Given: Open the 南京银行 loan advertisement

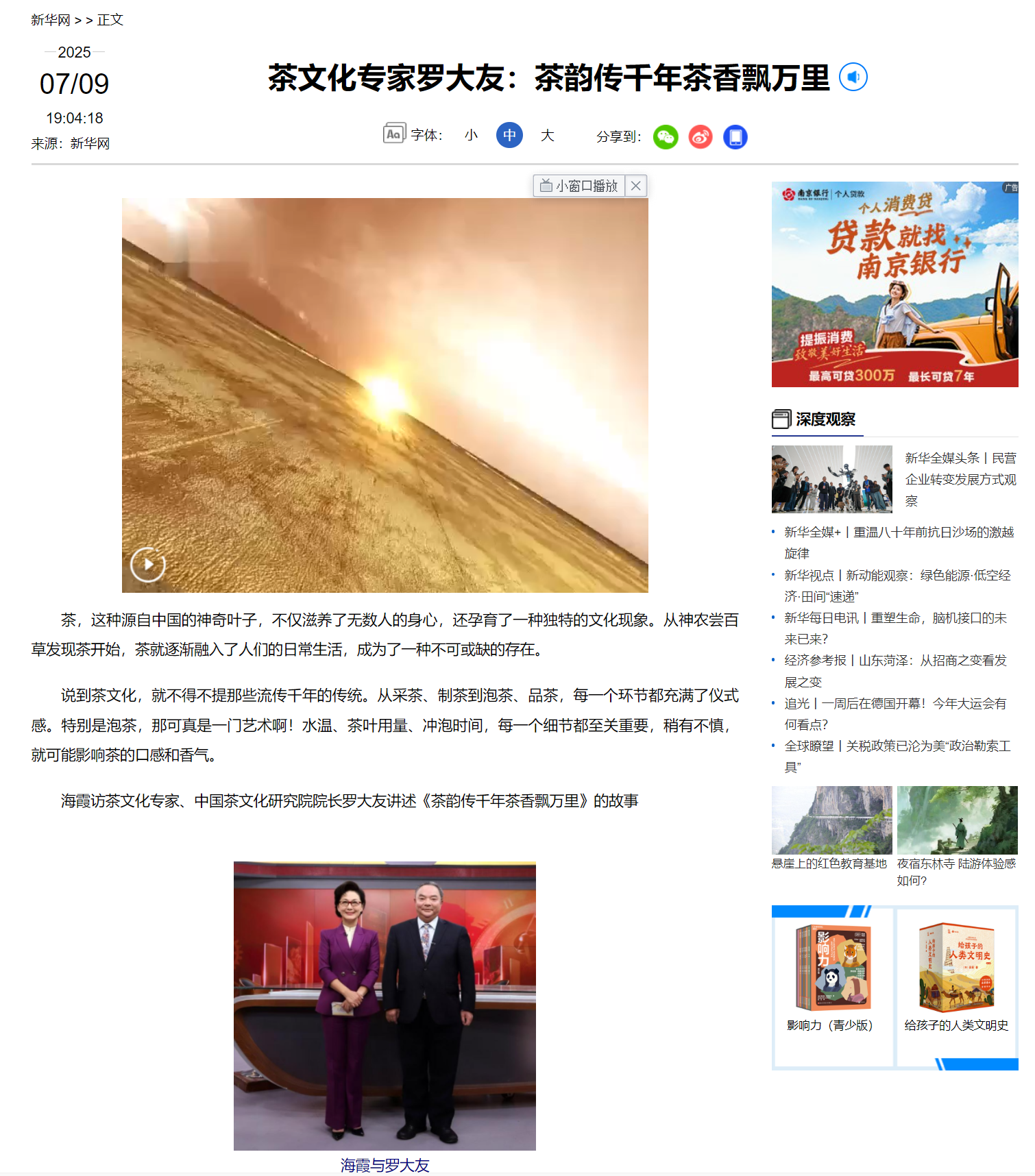Looking at the screenshot, I should [x=894, y=284].
